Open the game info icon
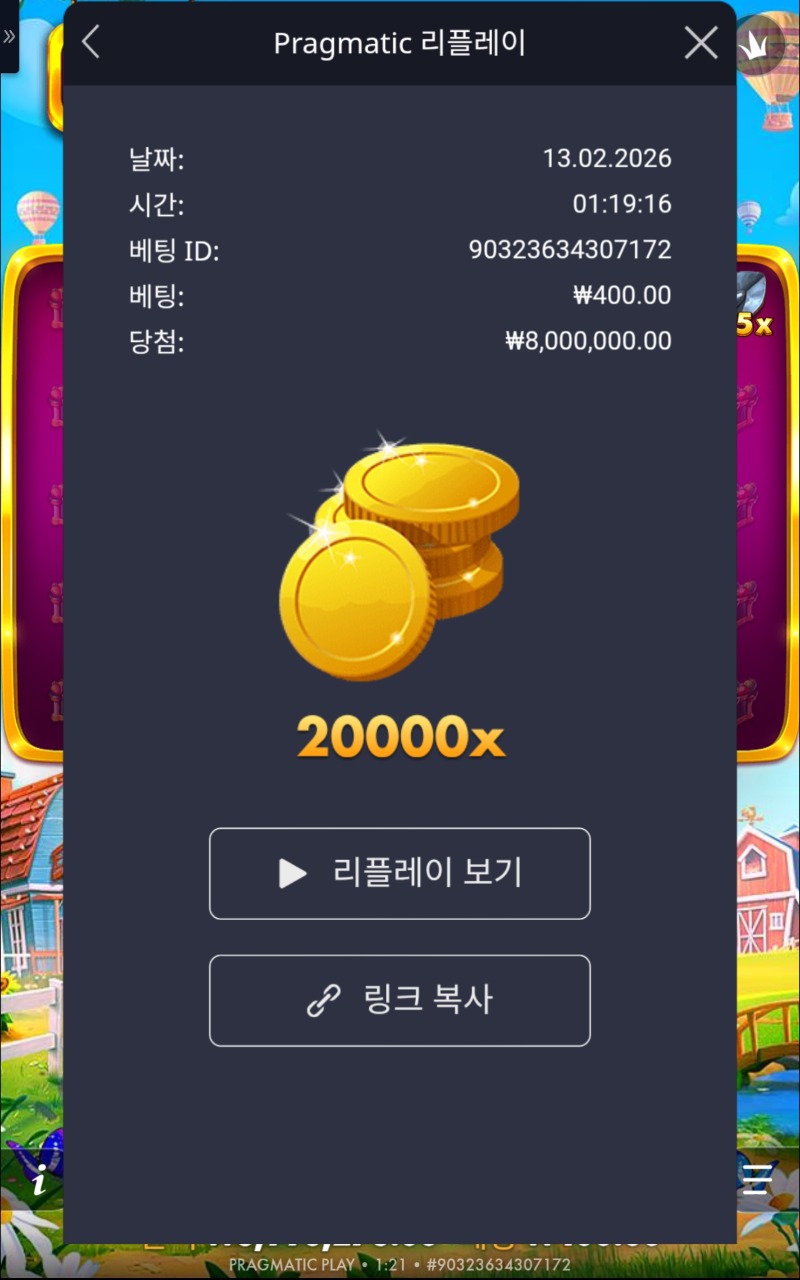Image resolution: width=800 pixels, height=1280 pixels. [x=40, y=1182]
